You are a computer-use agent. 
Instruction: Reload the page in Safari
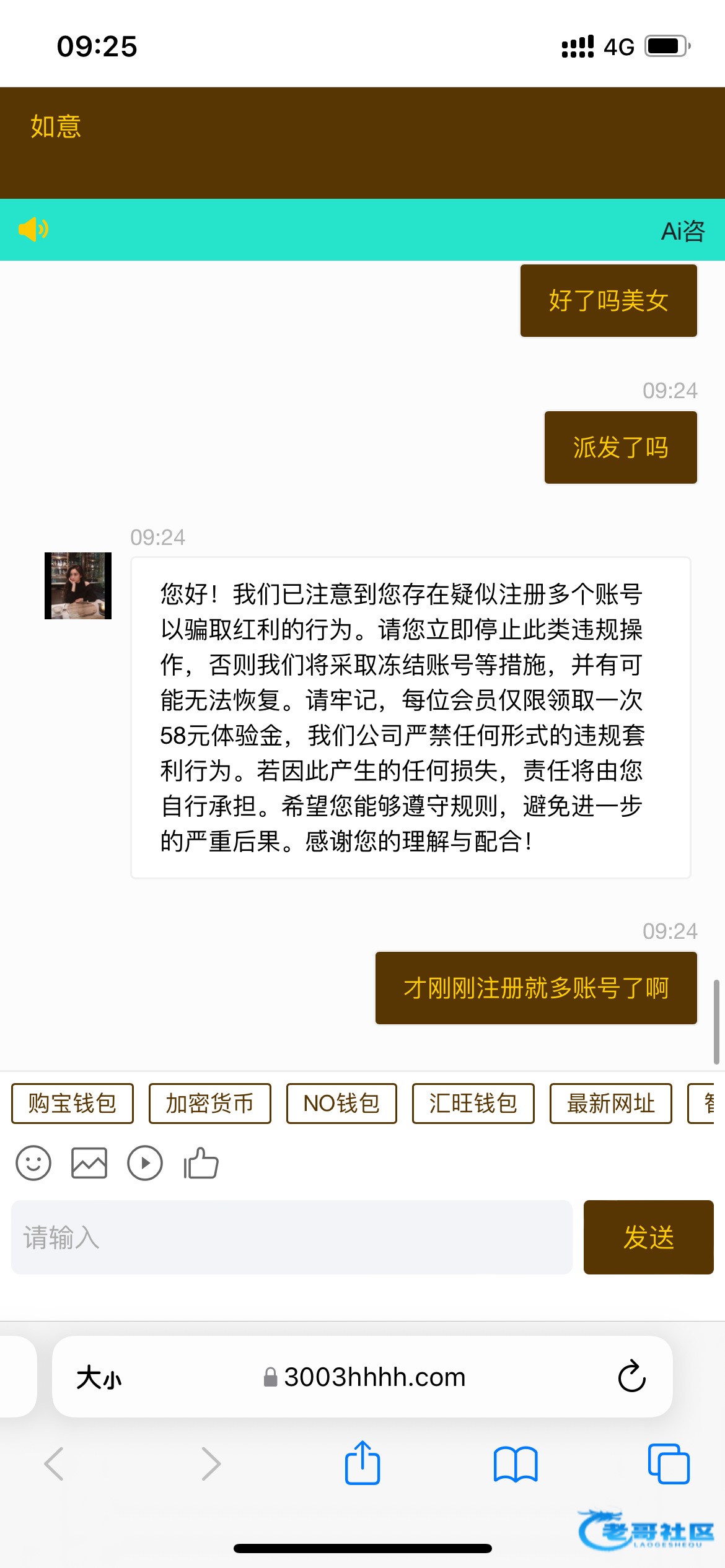coord(631,1377)
